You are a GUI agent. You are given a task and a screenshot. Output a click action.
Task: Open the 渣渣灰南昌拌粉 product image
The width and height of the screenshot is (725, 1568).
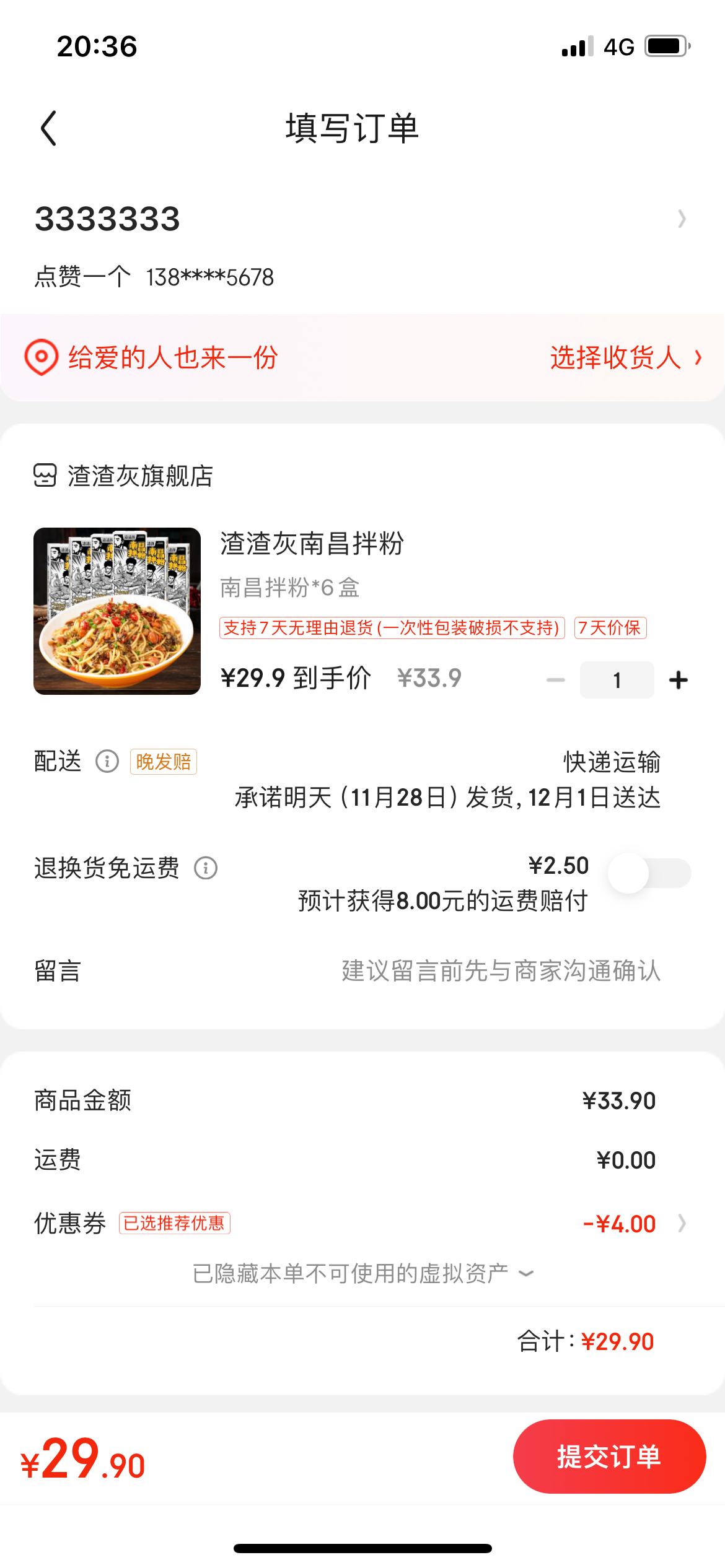pyautogui.click(x=117, y=611)
